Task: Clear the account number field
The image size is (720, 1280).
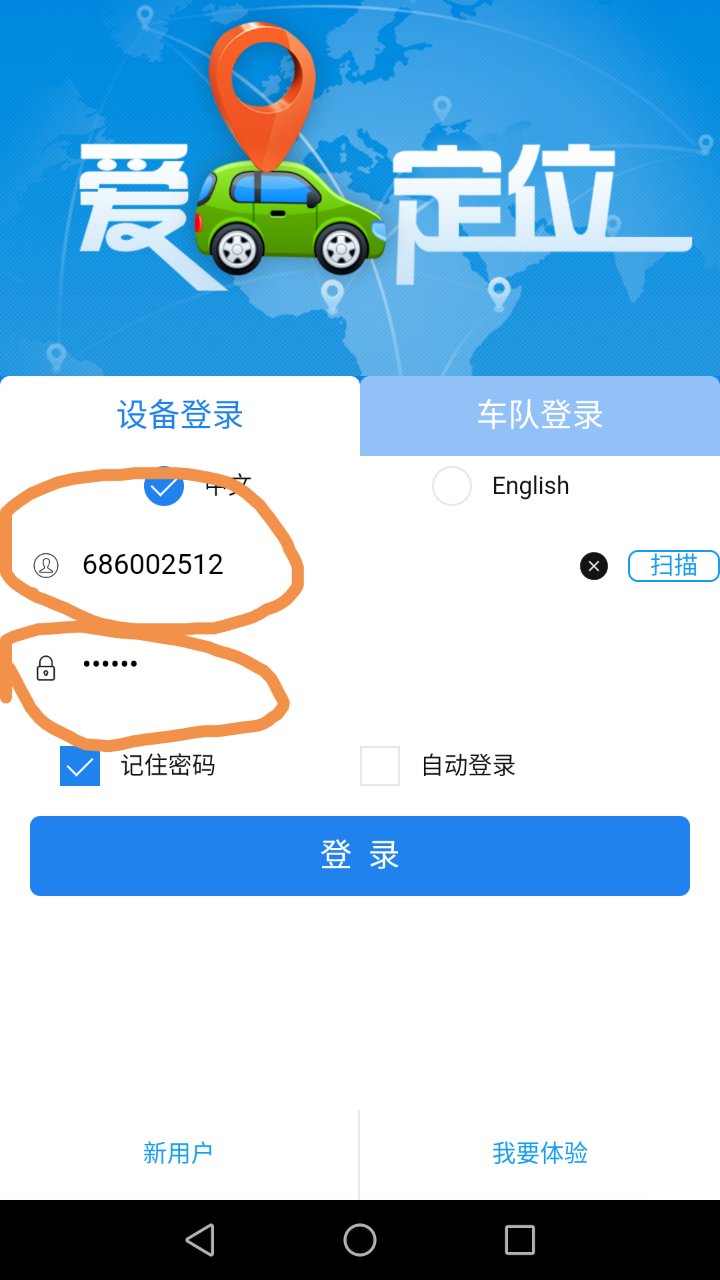Action: pyautogui.click(x=594, y=566)
